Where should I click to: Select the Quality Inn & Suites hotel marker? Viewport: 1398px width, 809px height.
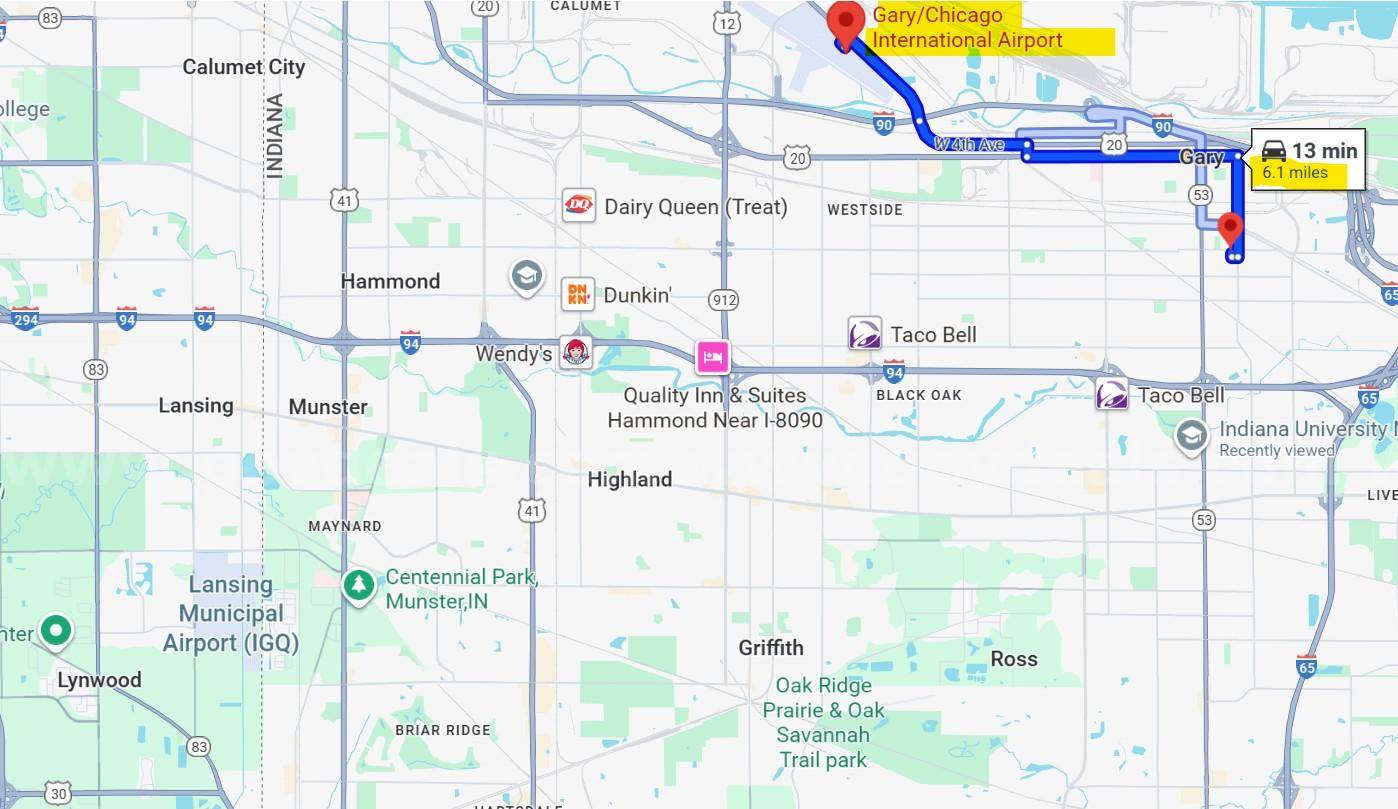[x=713, y=357]
